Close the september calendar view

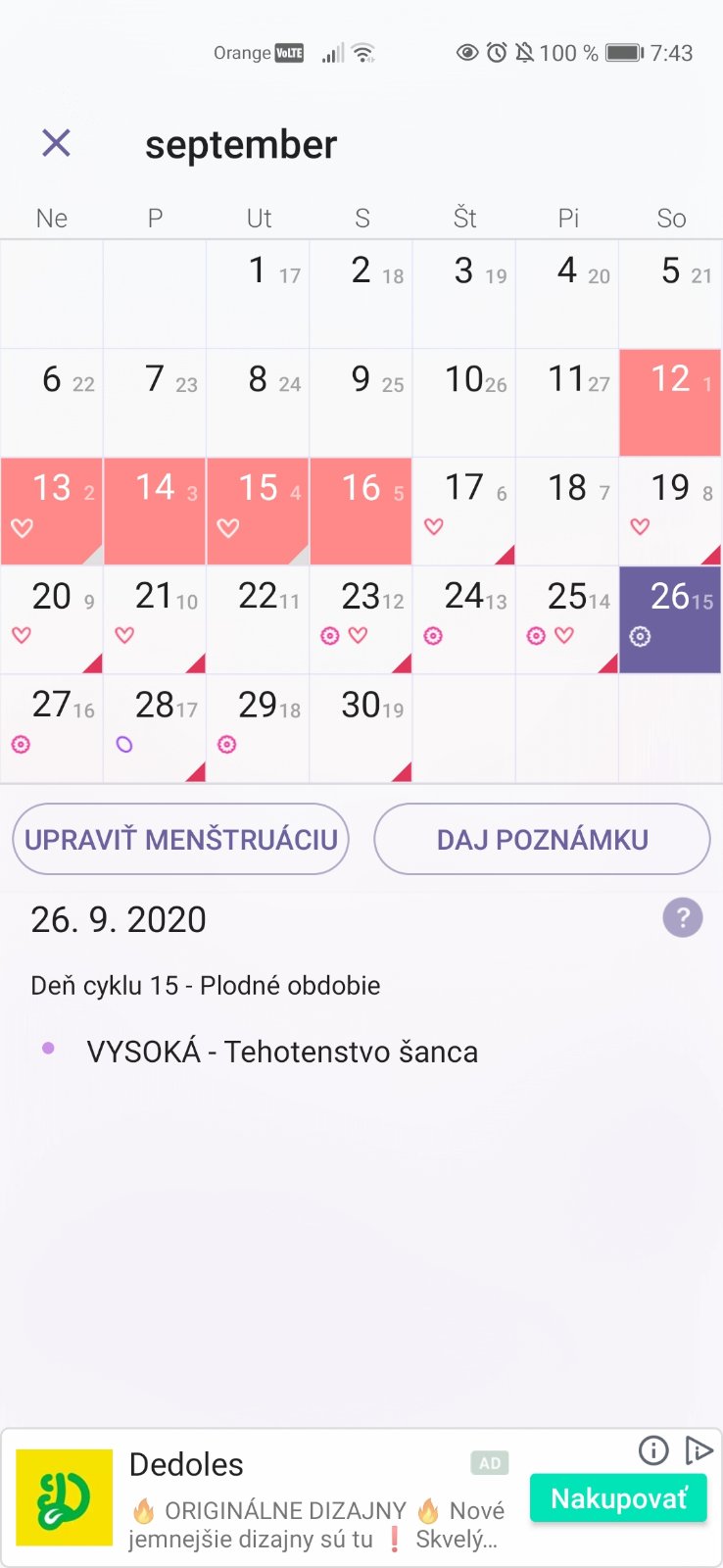(57, 143)
